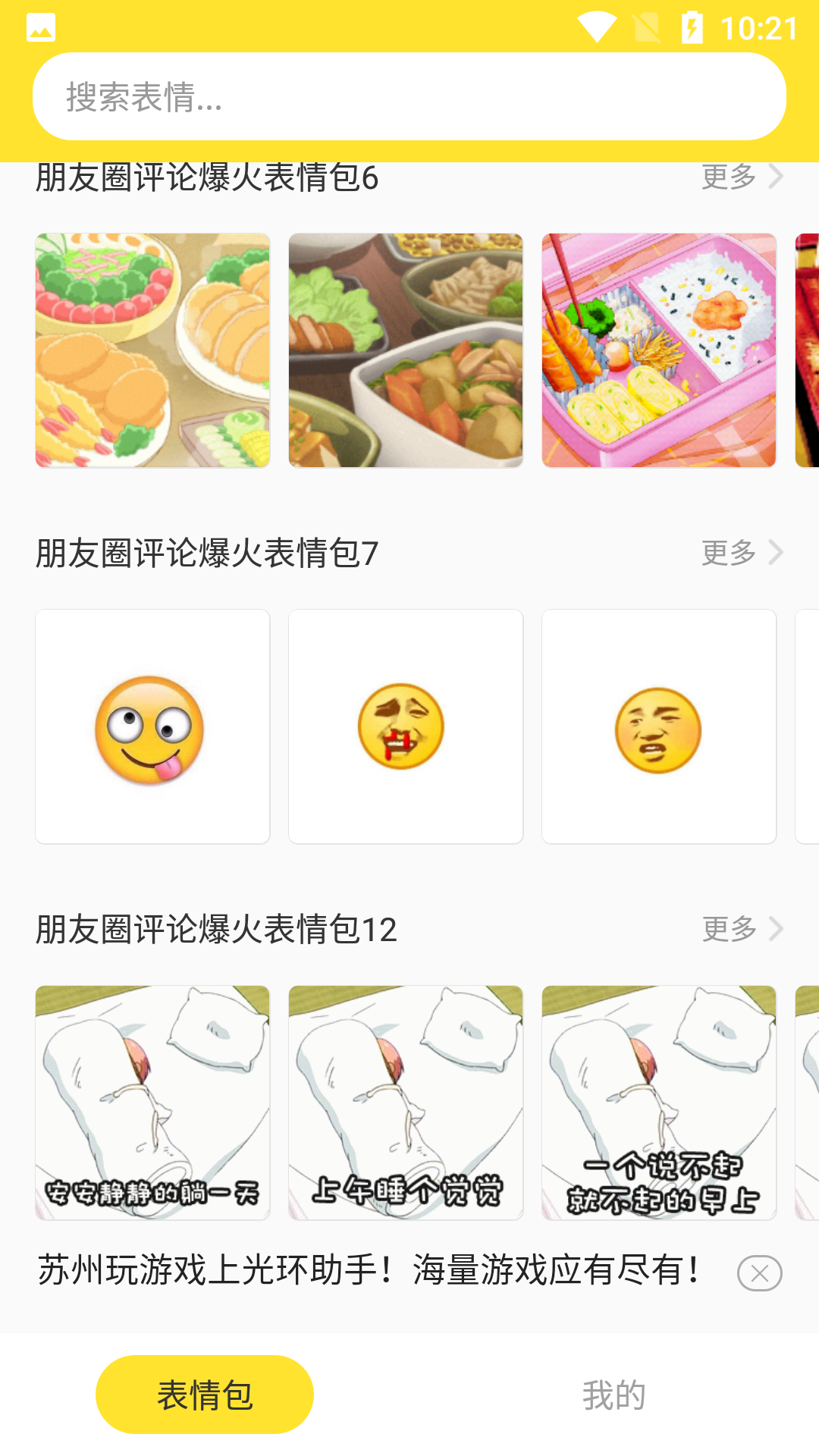View the hotpot dishes food sticker
The width and height of the screenshot is (819, 1456).
(406, 349)
